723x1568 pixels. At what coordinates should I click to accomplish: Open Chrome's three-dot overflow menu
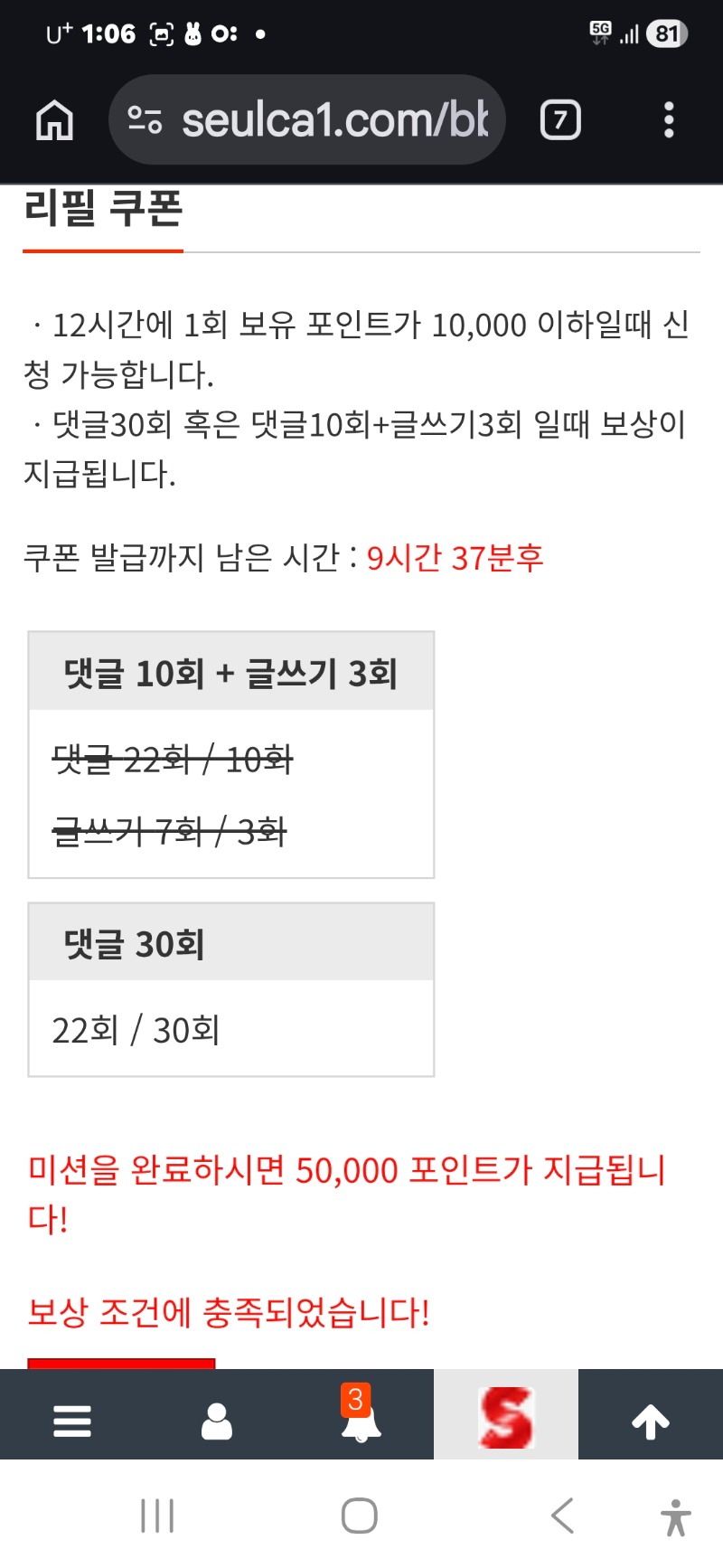point(669,120)
